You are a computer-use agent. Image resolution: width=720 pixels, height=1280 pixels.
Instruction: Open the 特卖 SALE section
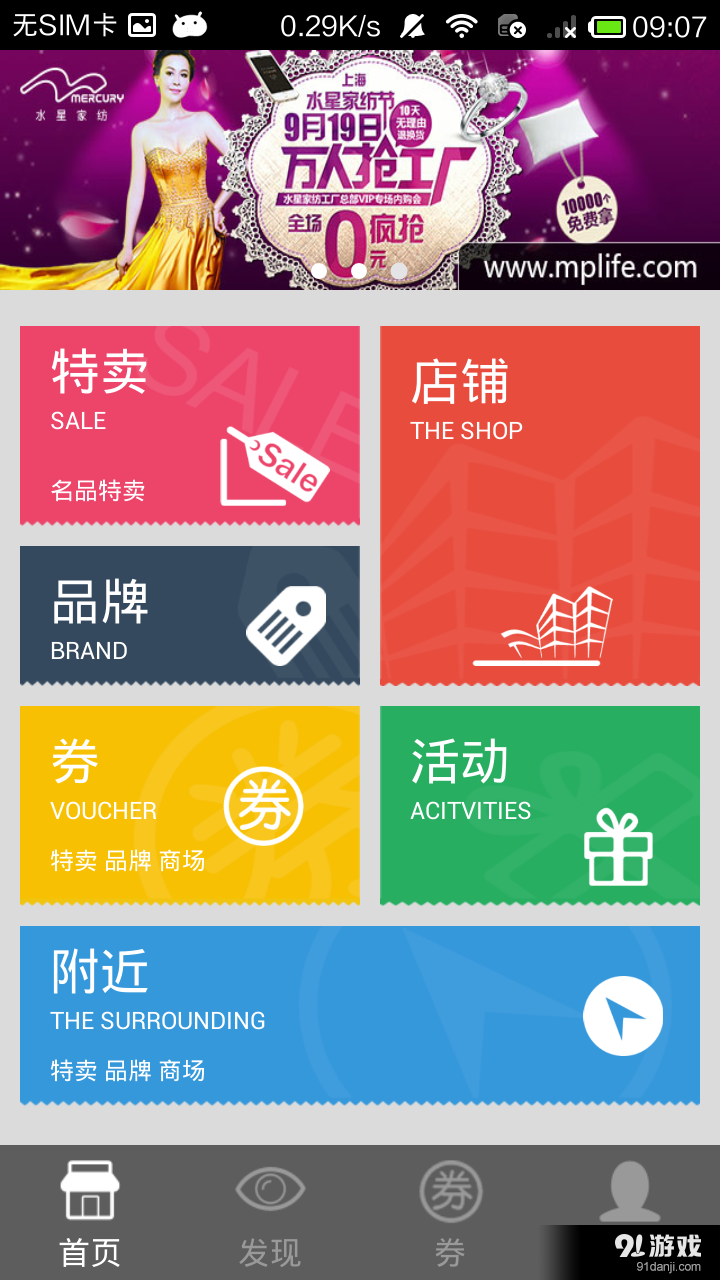190,425
